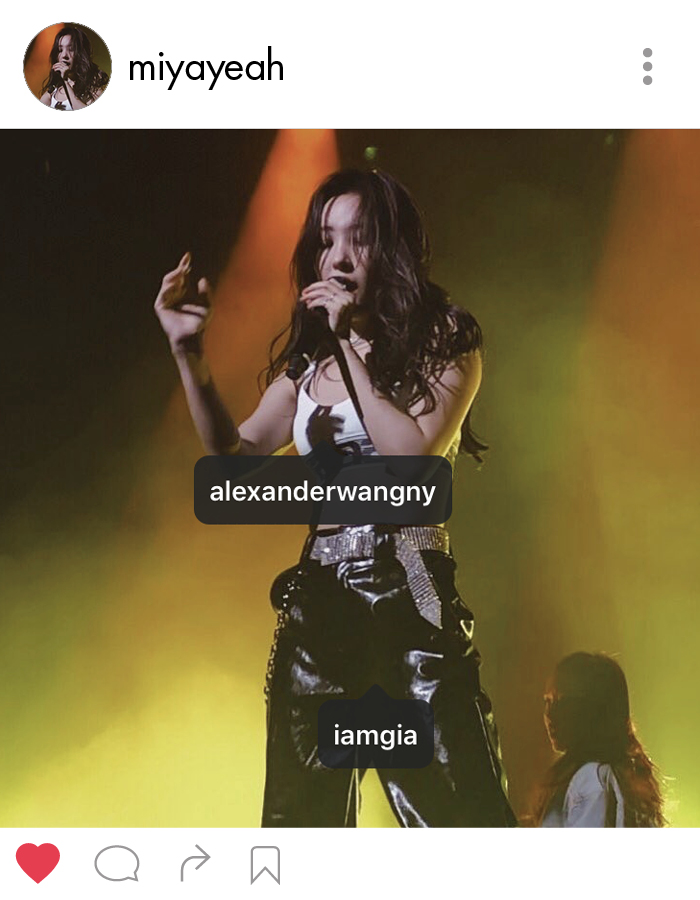Open the iamgia tagged account
Viewport: 700px width, 900px height.
point(375,736)
